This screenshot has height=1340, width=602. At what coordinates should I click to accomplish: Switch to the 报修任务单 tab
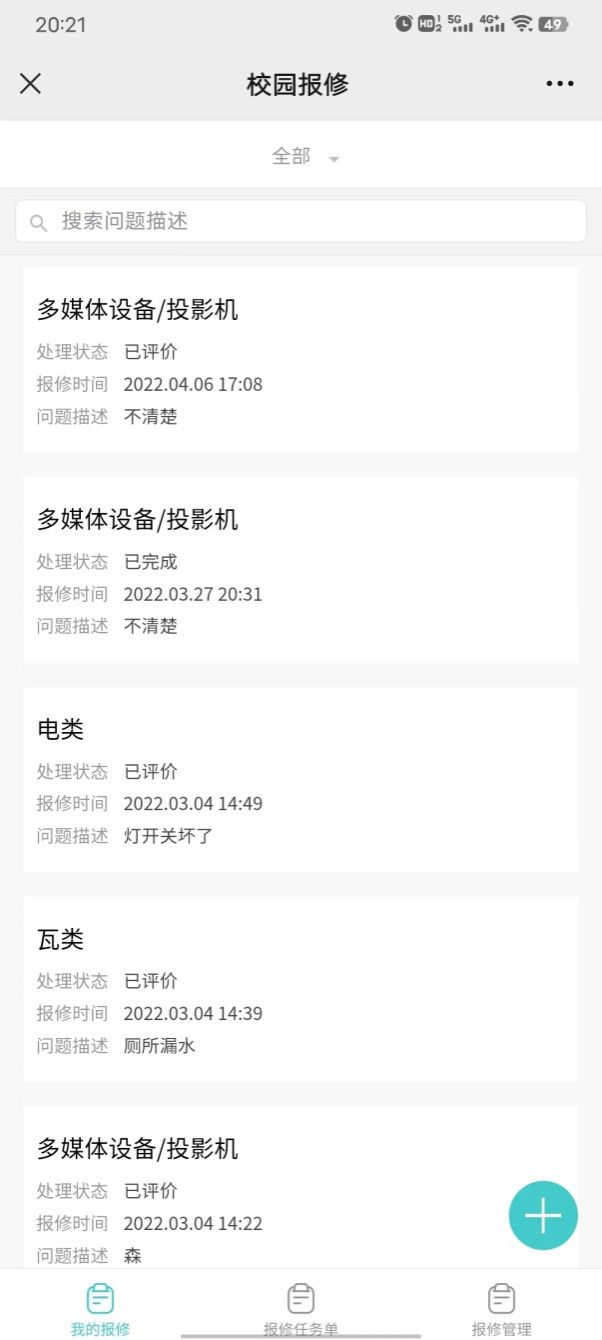tap(301, 1309)
